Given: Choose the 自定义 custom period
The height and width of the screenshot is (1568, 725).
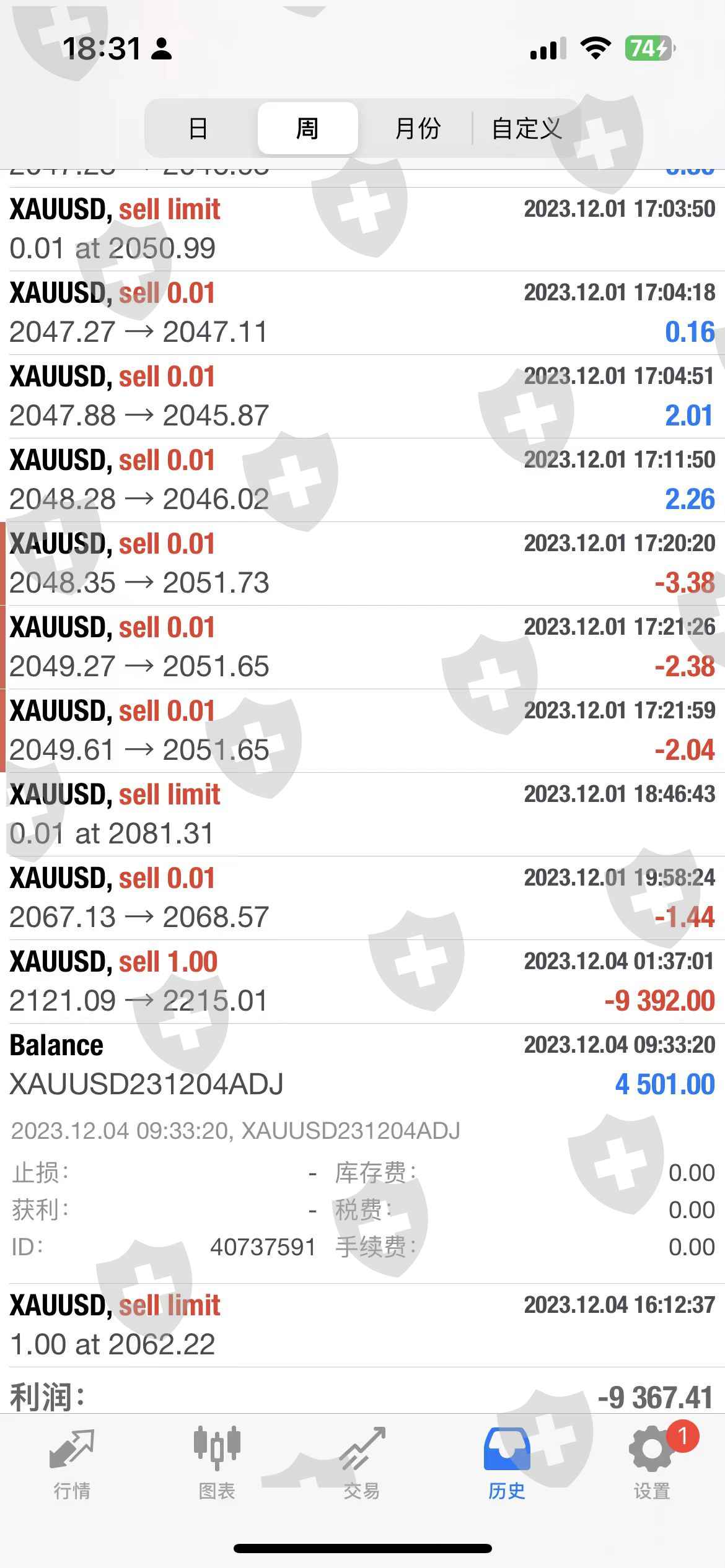Looking at the screenshot, I should tap(527, 129).
